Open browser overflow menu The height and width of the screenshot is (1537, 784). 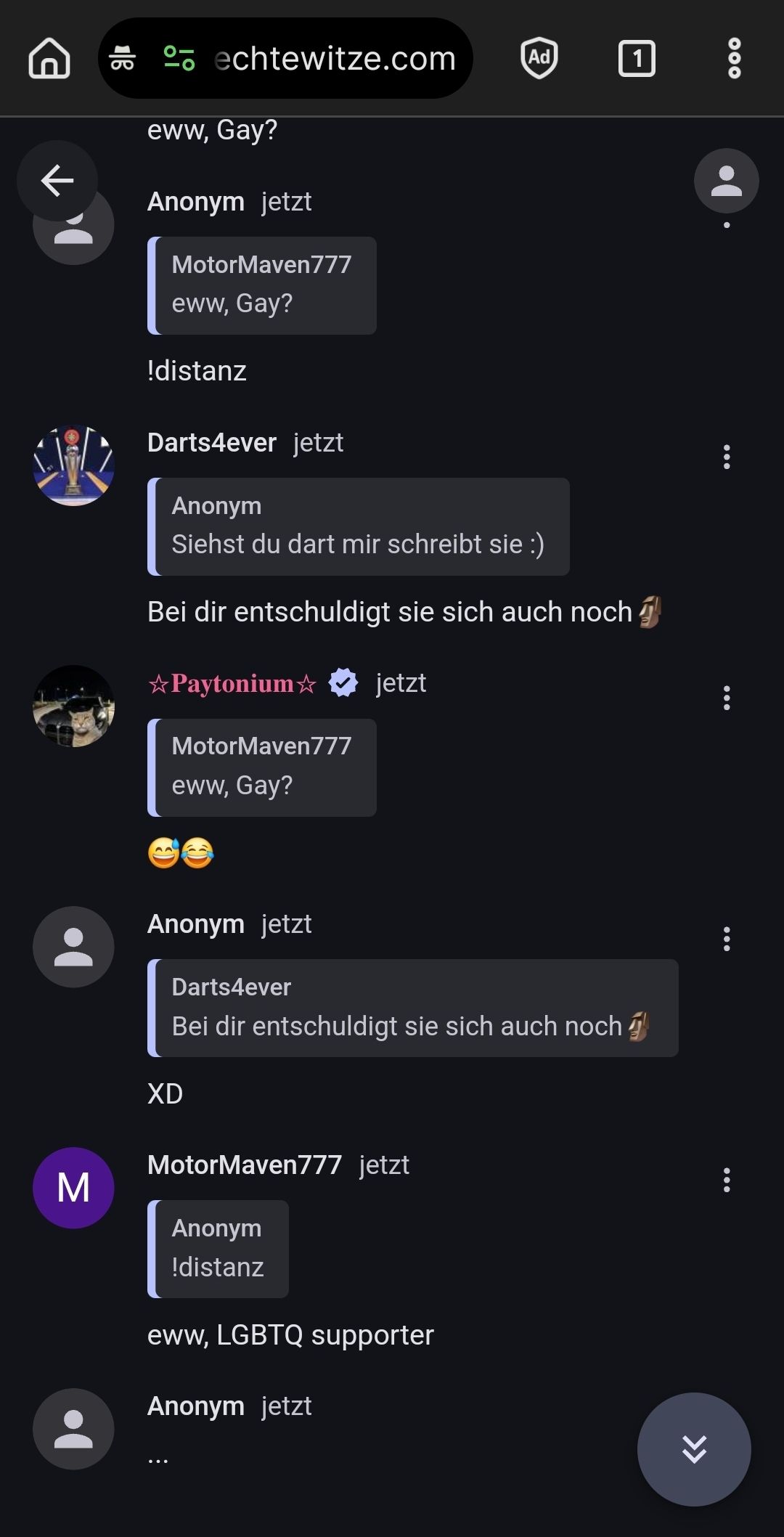point(734,58)
